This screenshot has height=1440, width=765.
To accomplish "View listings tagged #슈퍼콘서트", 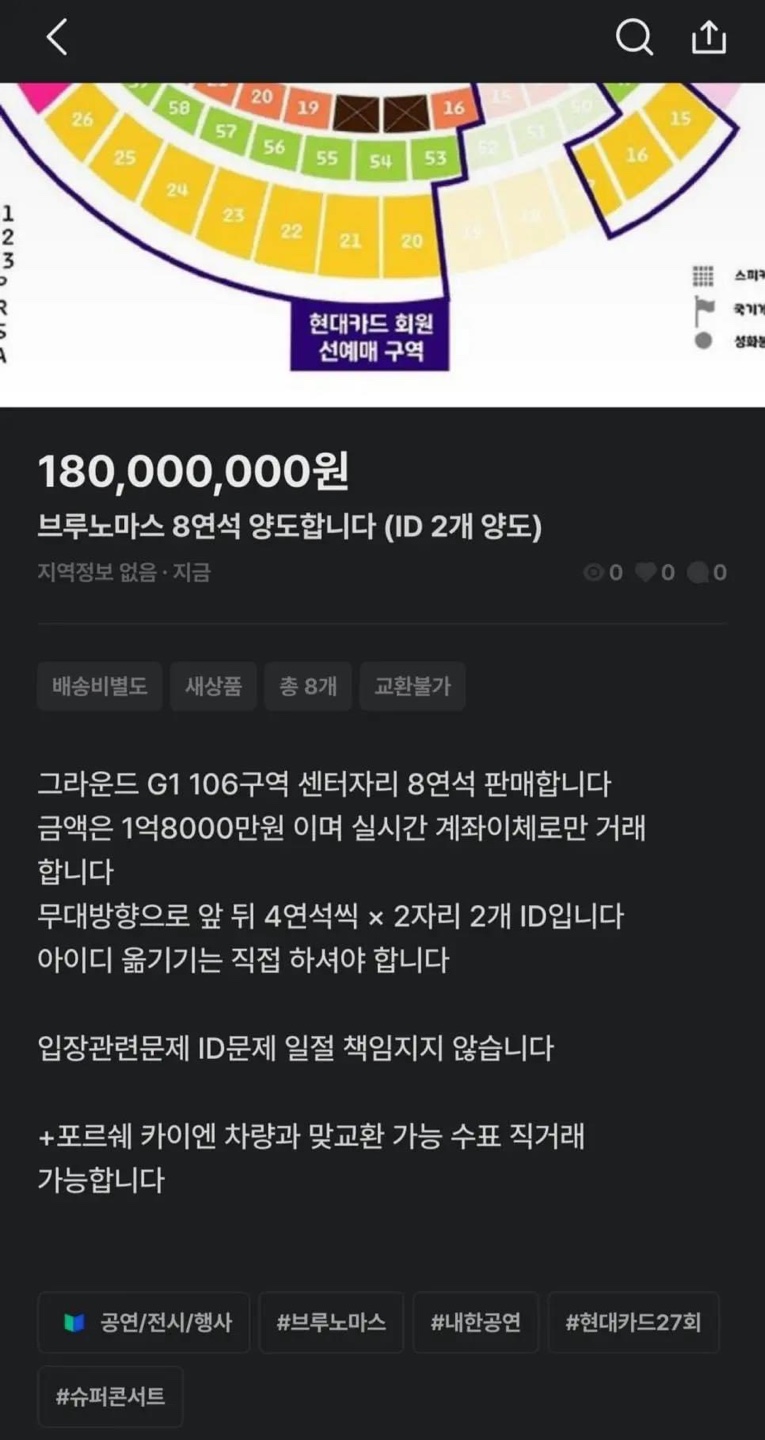I will 110,1396.
